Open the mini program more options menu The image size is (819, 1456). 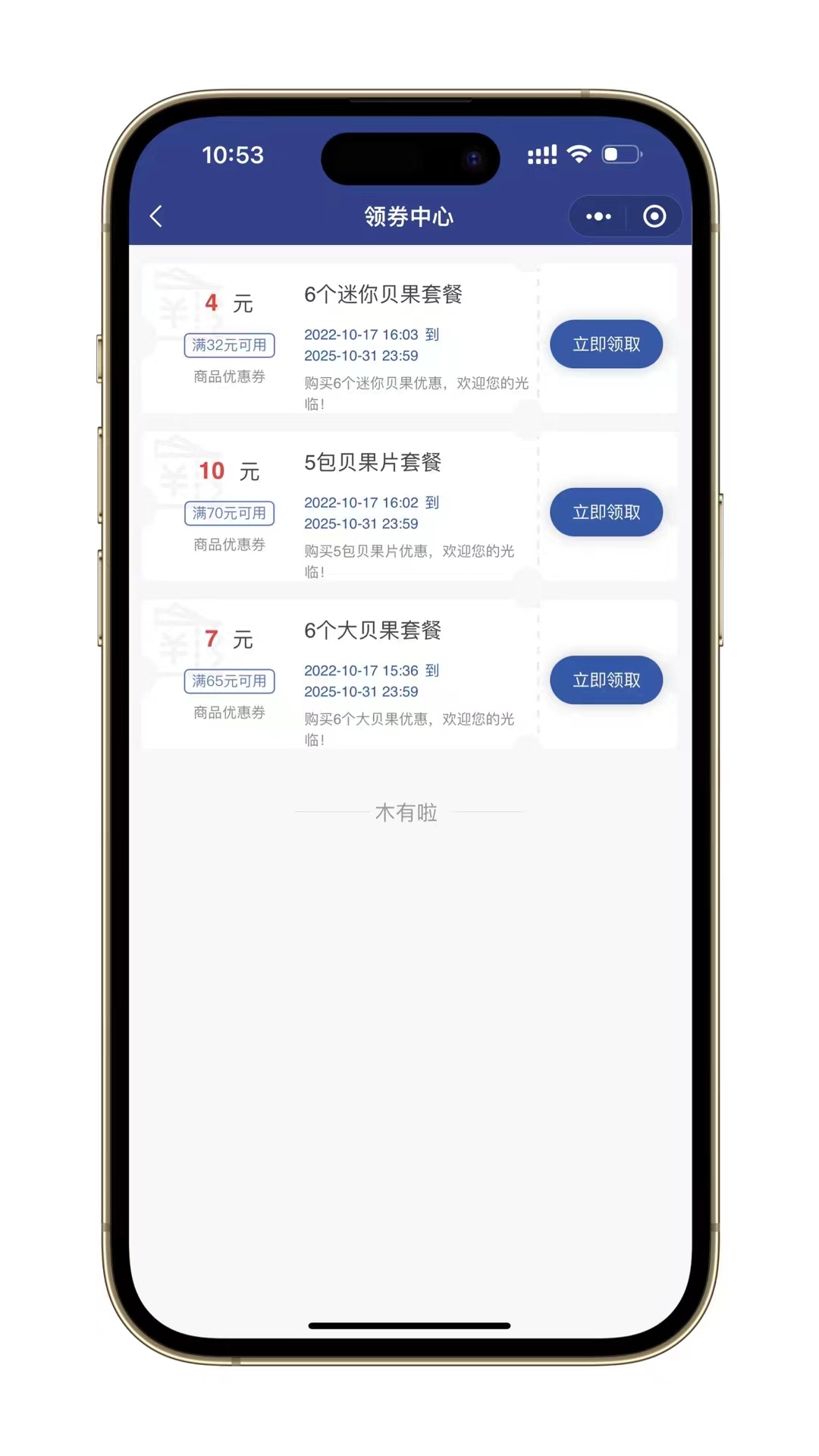click(x=598, y=217)
